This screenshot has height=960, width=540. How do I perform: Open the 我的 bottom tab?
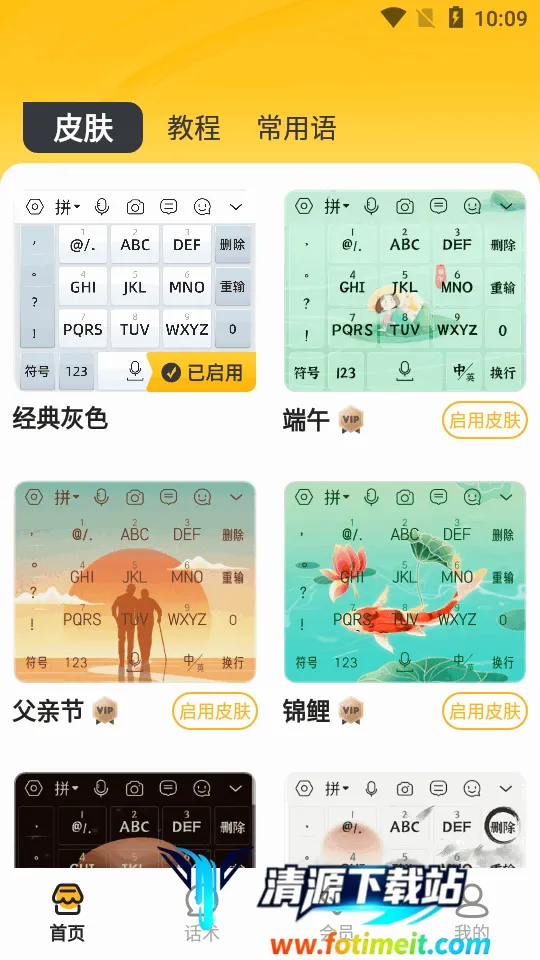point(471,913)
